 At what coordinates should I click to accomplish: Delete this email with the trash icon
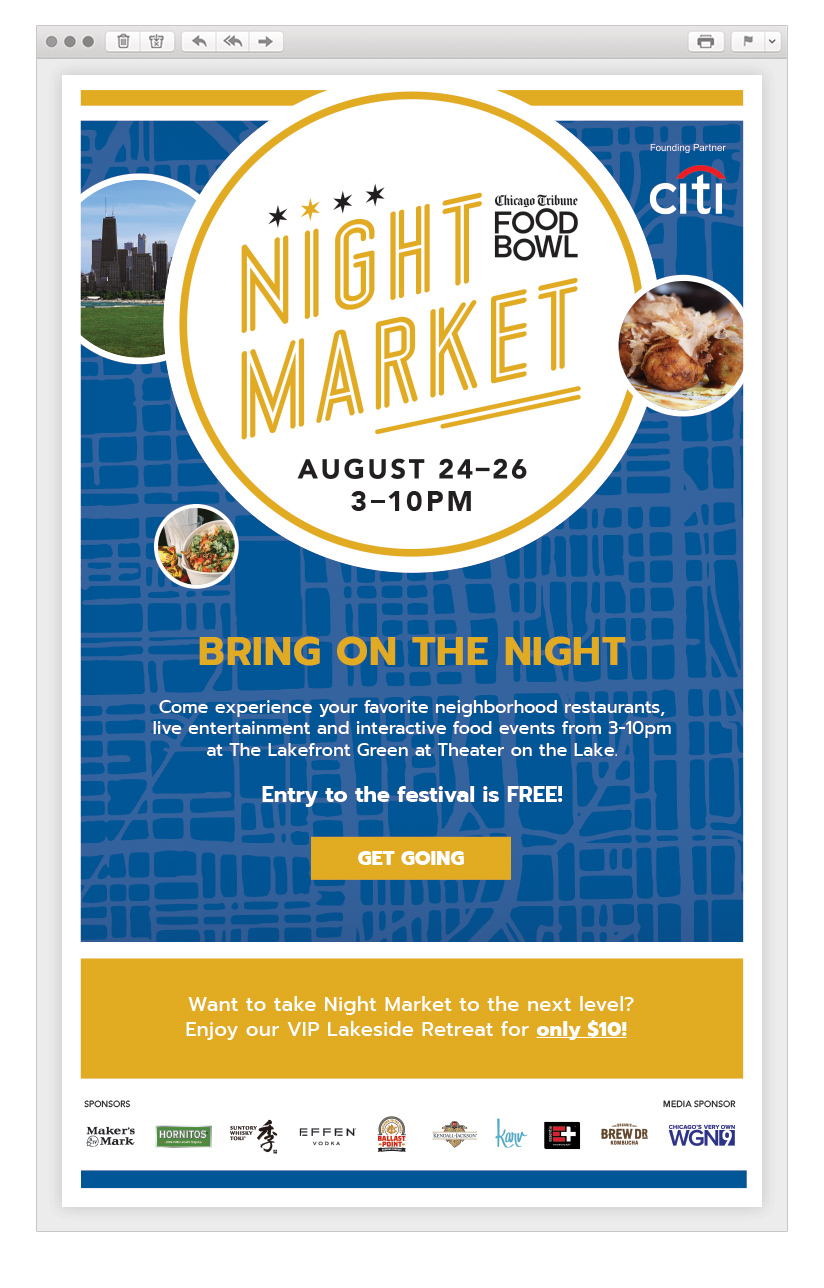[123, 42]
